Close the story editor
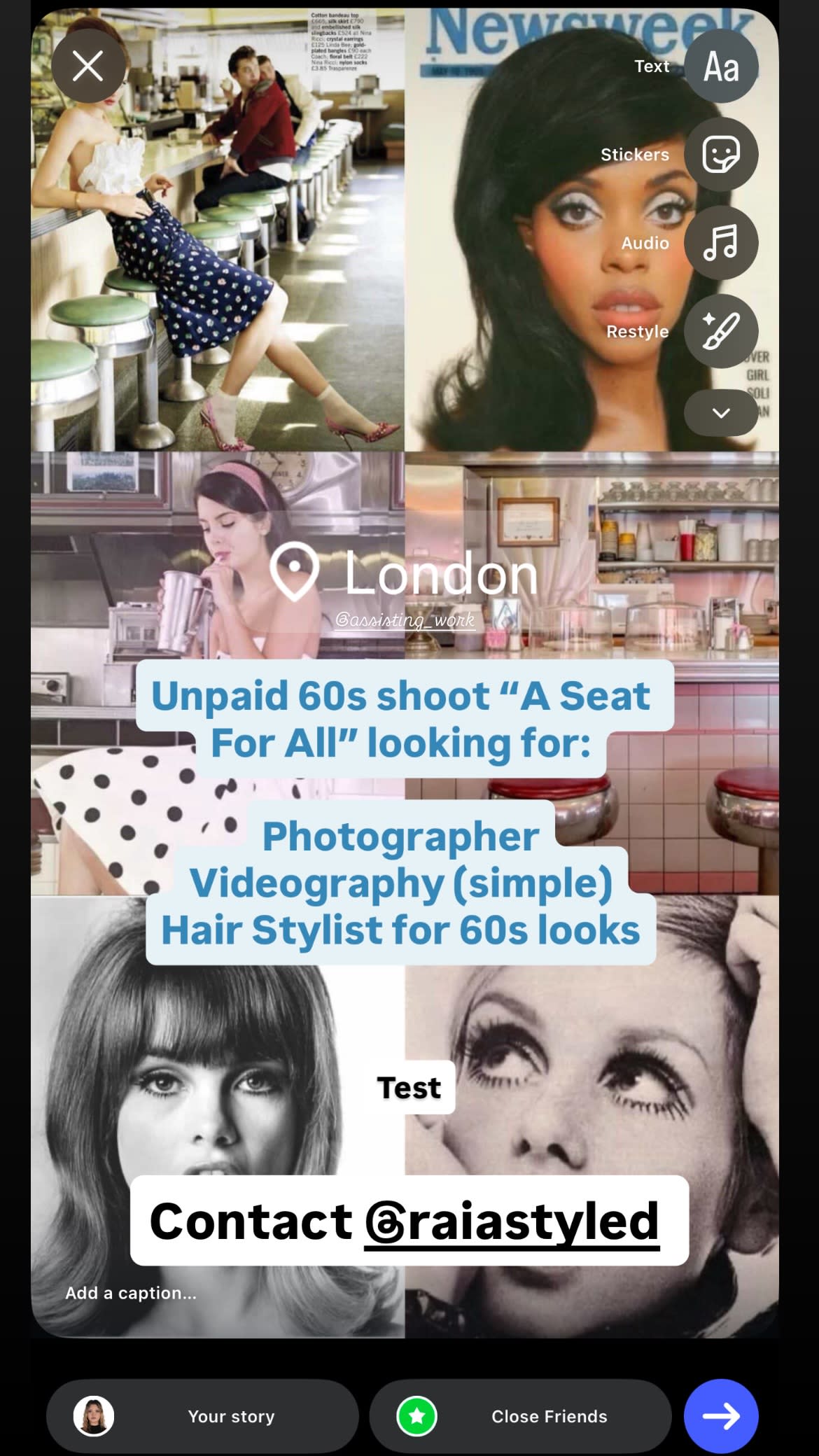The image size is (819, 1456). pyautogui.click(x=88, y=66)
